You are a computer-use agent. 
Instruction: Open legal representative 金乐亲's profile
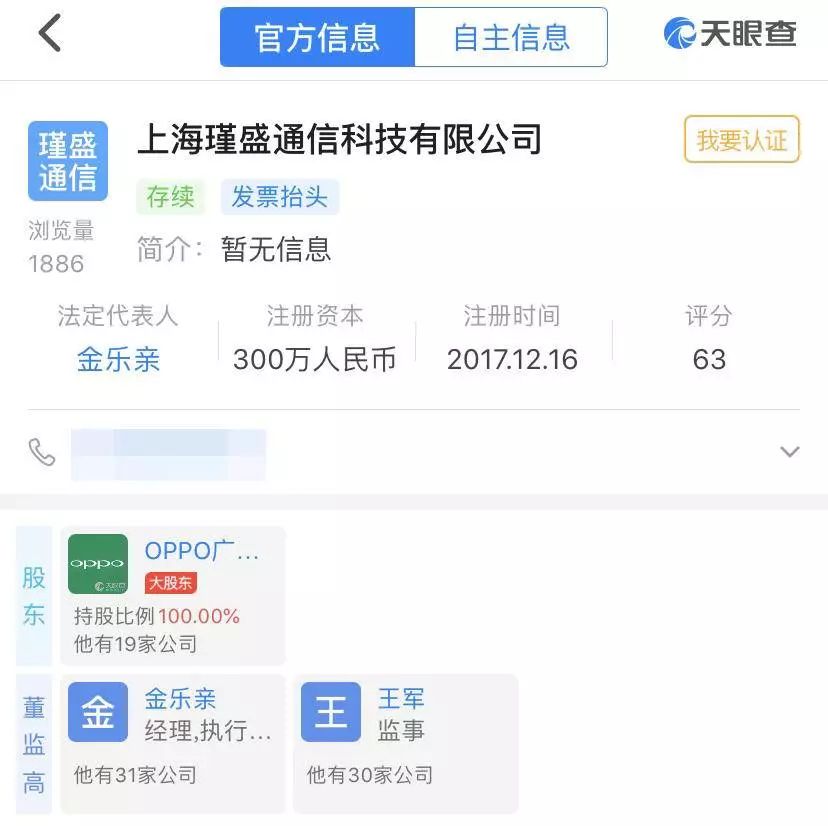pos(118,359)
